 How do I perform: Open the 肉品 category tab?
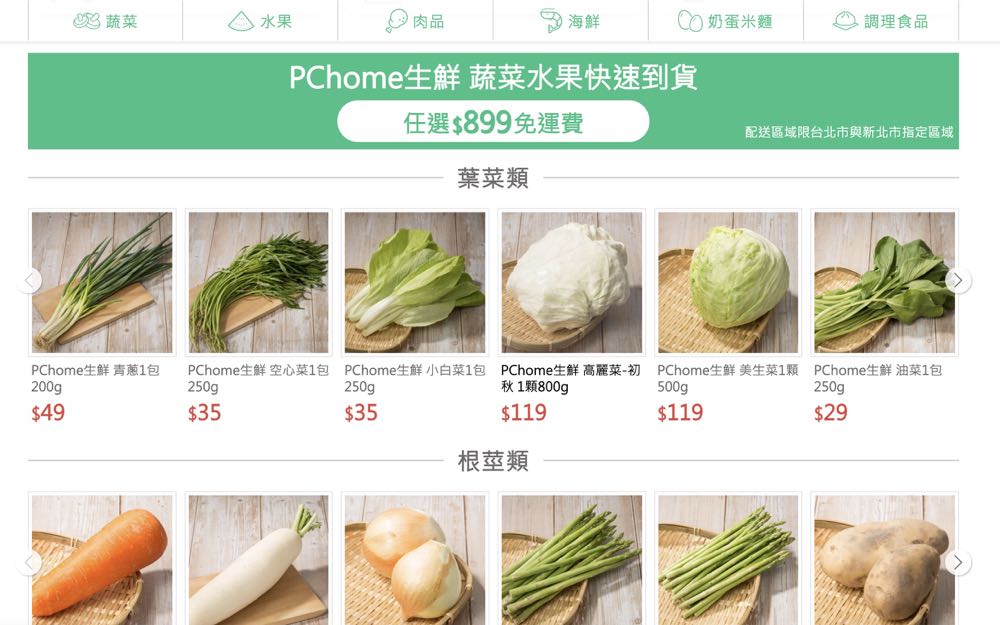pyautogui.click(x=415, y=21)
